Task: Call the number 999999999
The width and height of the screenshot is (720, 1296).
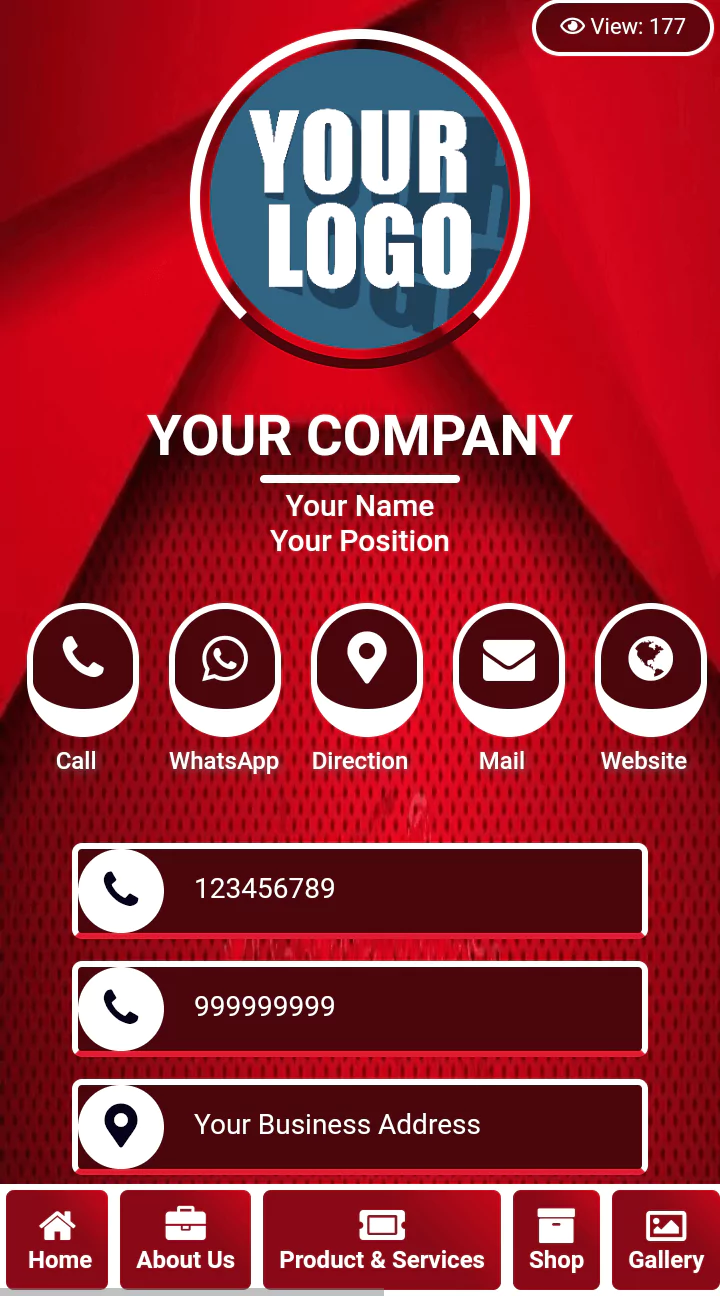Action: (360, 1008)
